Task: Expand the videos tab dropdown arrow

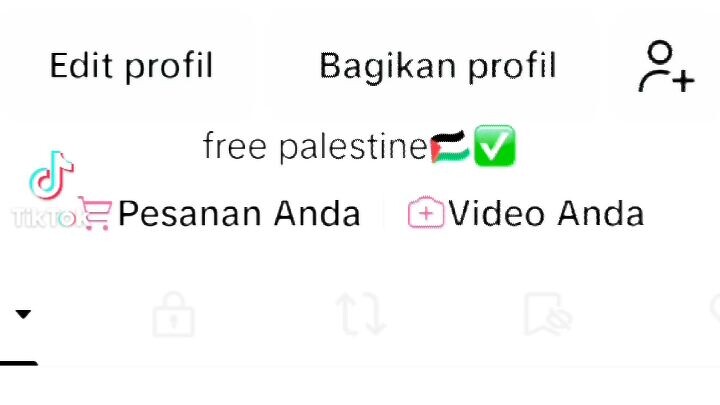Action: coord(23,314)
